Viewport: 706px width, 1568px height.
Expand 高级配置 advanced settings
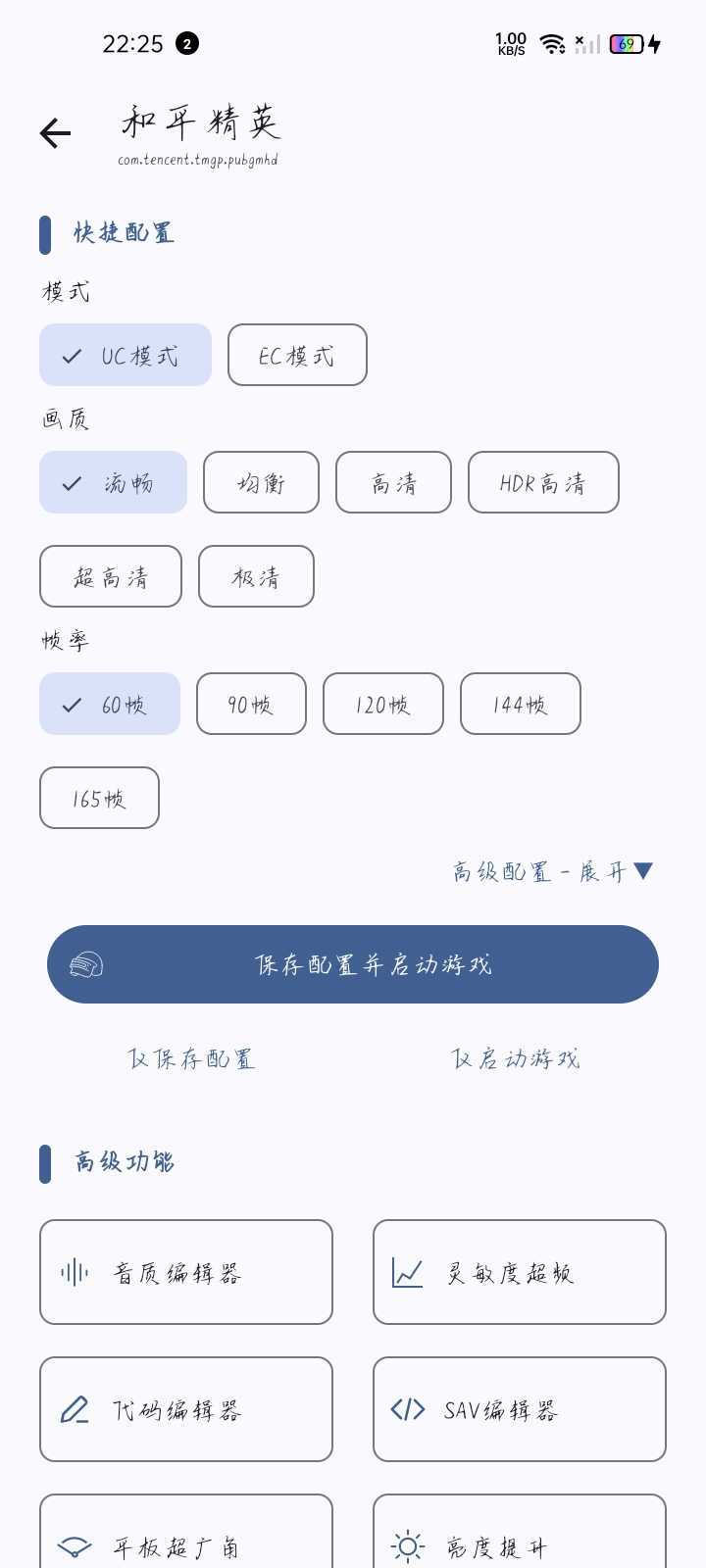coord(552,871)
